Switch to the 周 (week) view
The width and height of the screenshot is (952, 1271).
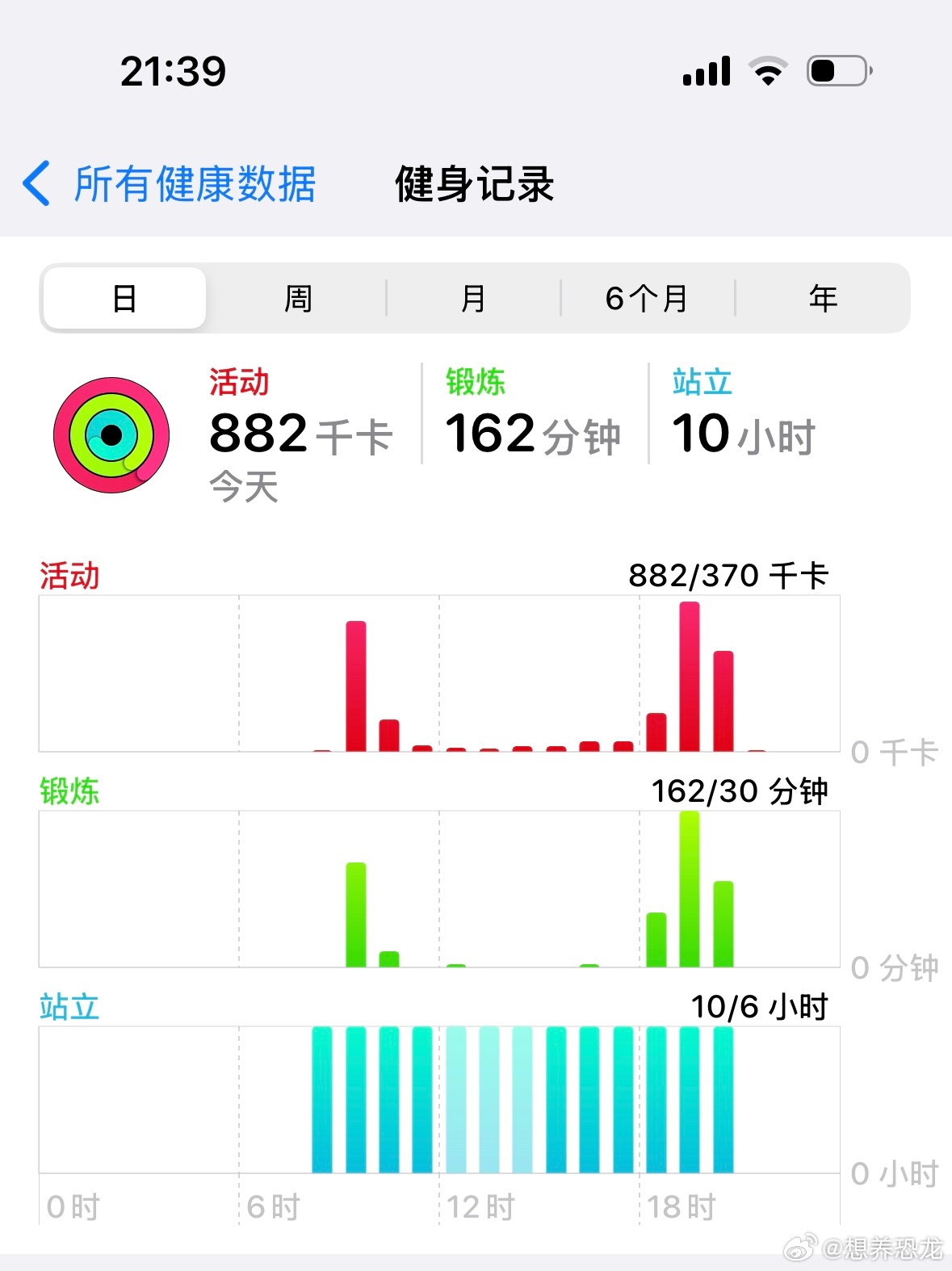(x=297, y=297)
